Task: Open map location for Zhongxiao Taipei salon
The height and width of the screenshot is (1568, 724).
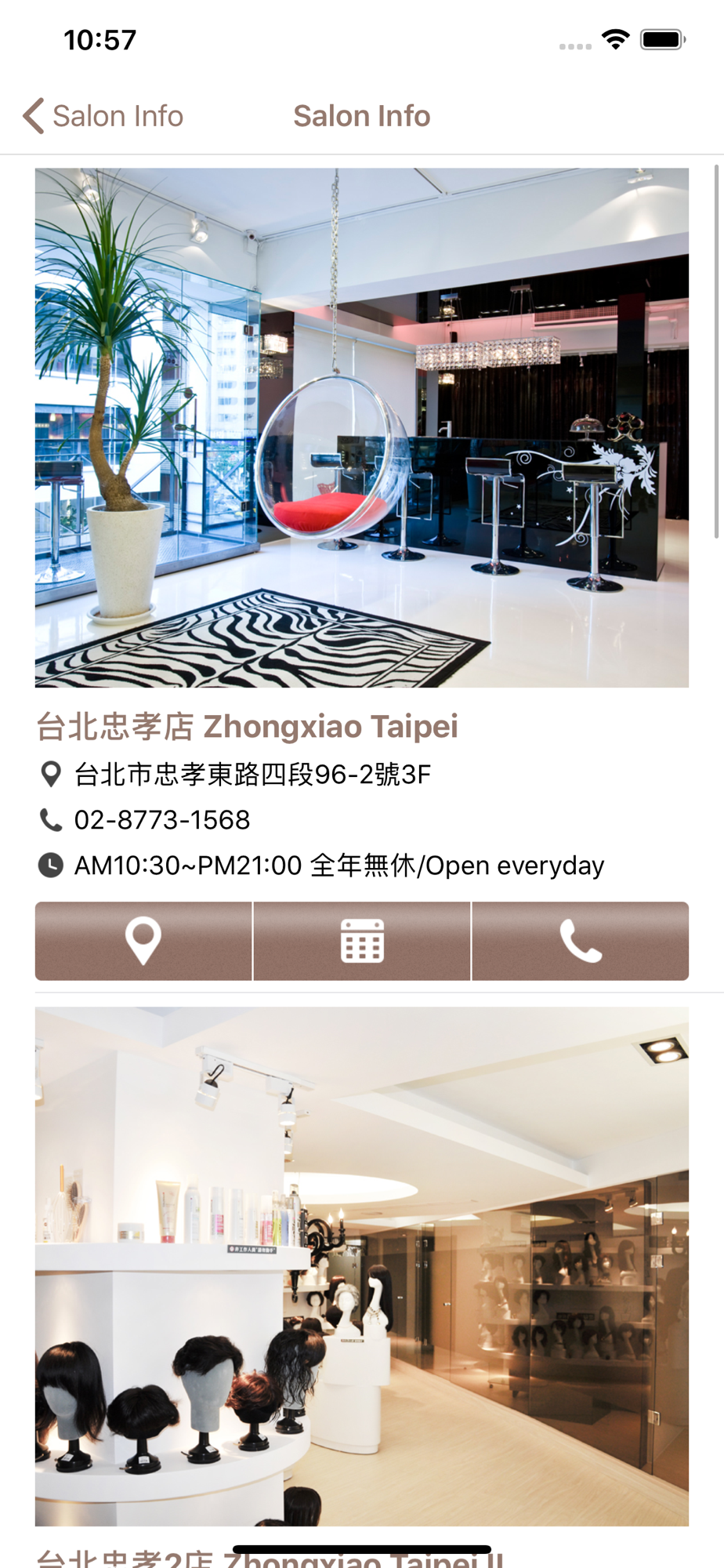Action: (143, 941)
